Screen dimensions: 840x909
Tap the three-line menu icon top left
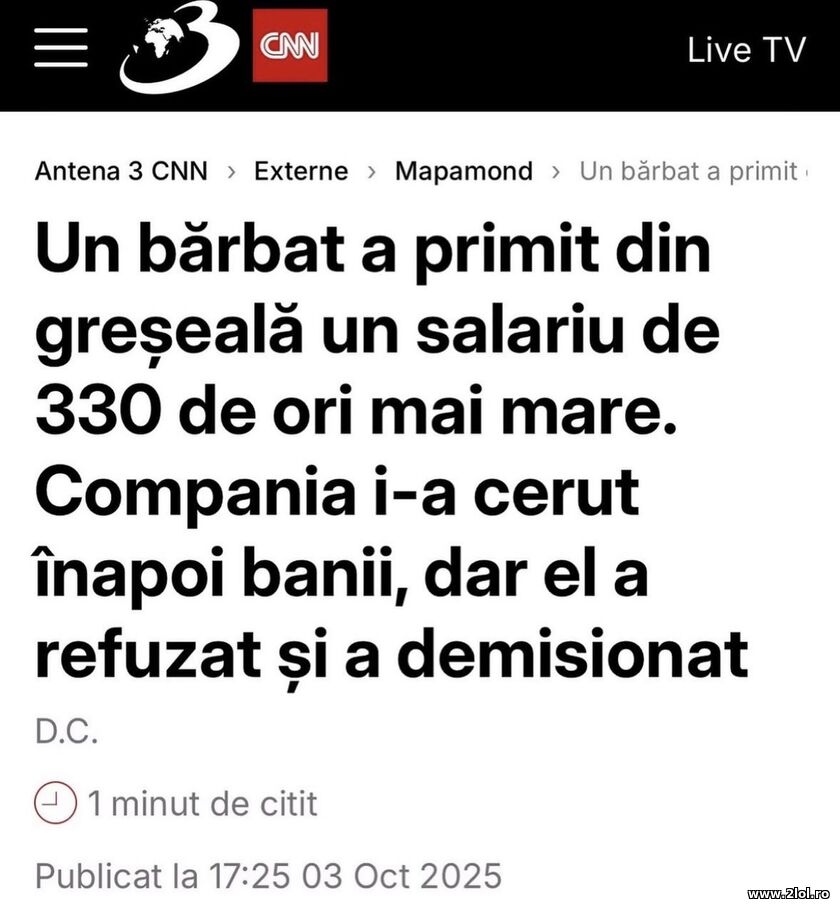pos(60,46)
